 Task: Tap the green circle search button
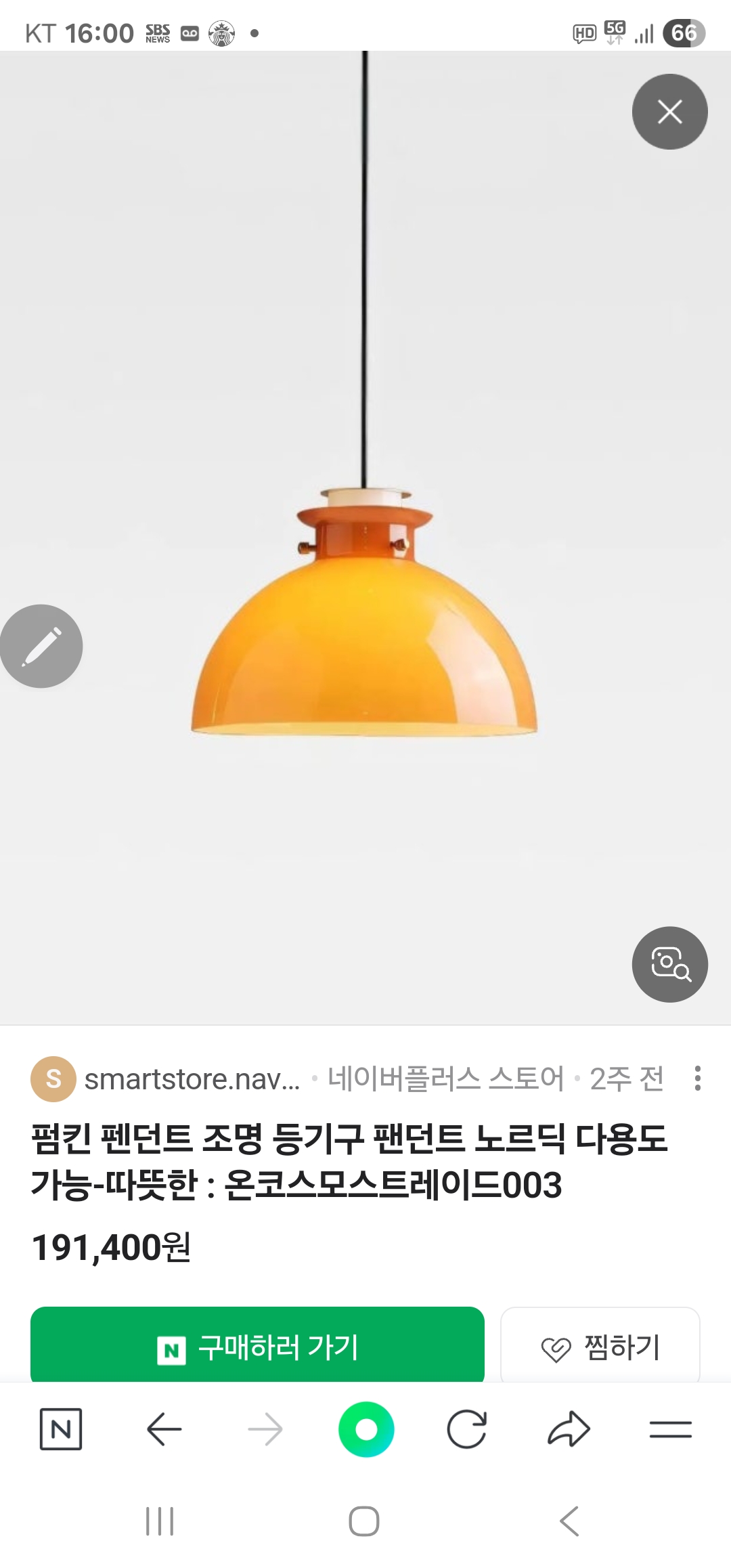(x=366, y=1429)
